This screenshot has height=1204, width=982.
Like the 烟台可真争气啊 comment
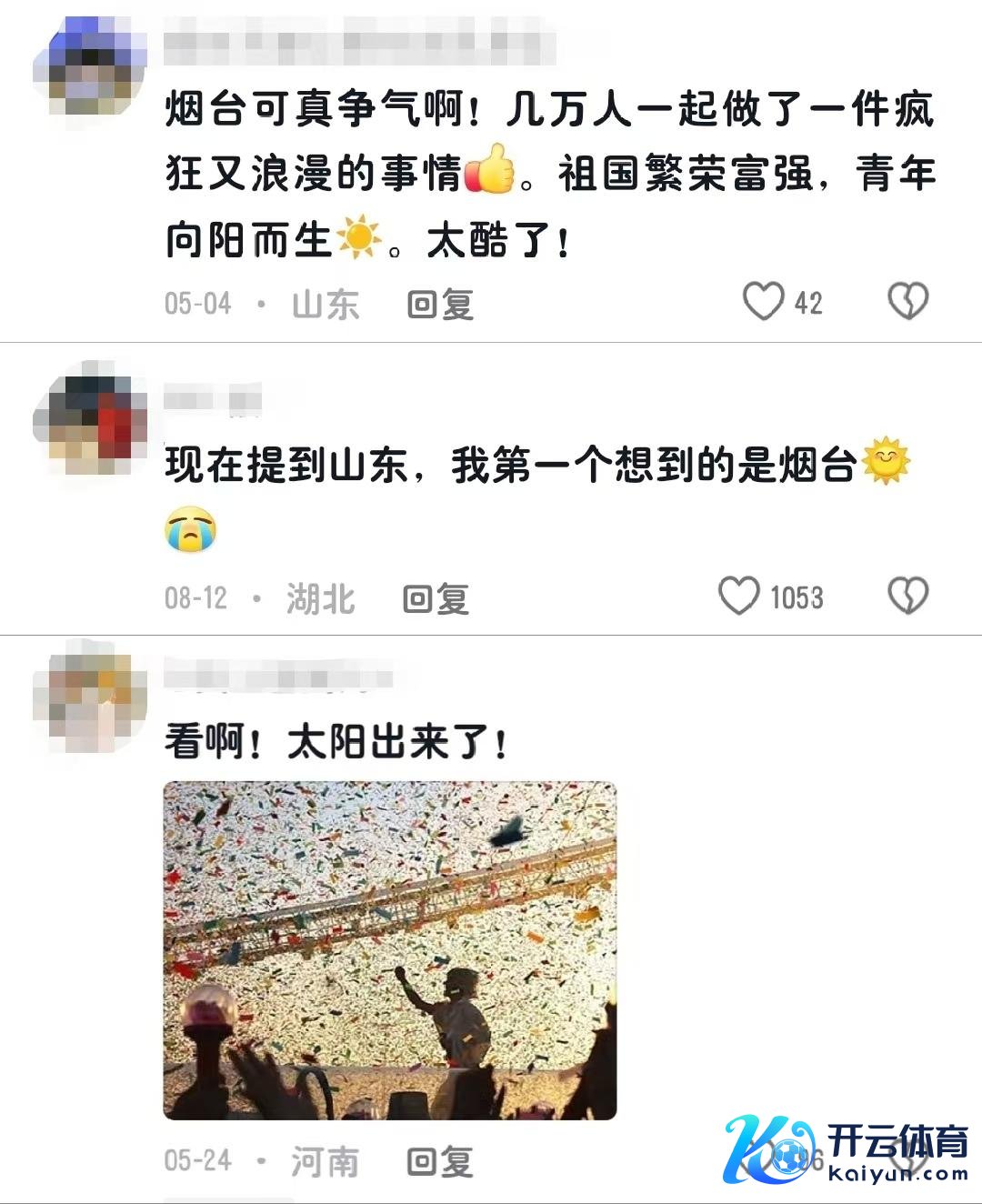pyautogui.click(x=764, y=301)
